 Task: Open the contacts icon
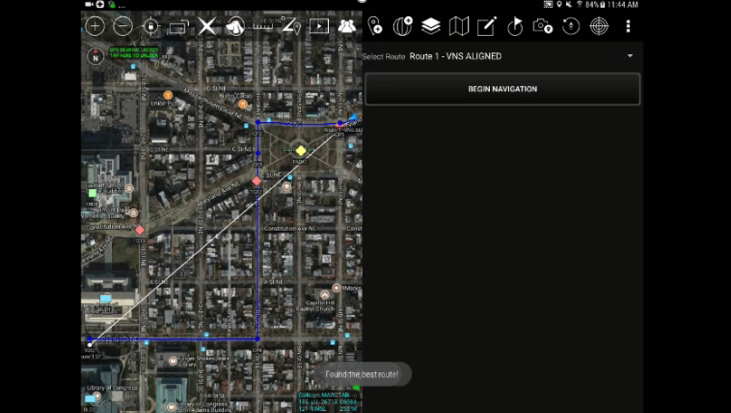pyautogui.click(x=347, y=26)
